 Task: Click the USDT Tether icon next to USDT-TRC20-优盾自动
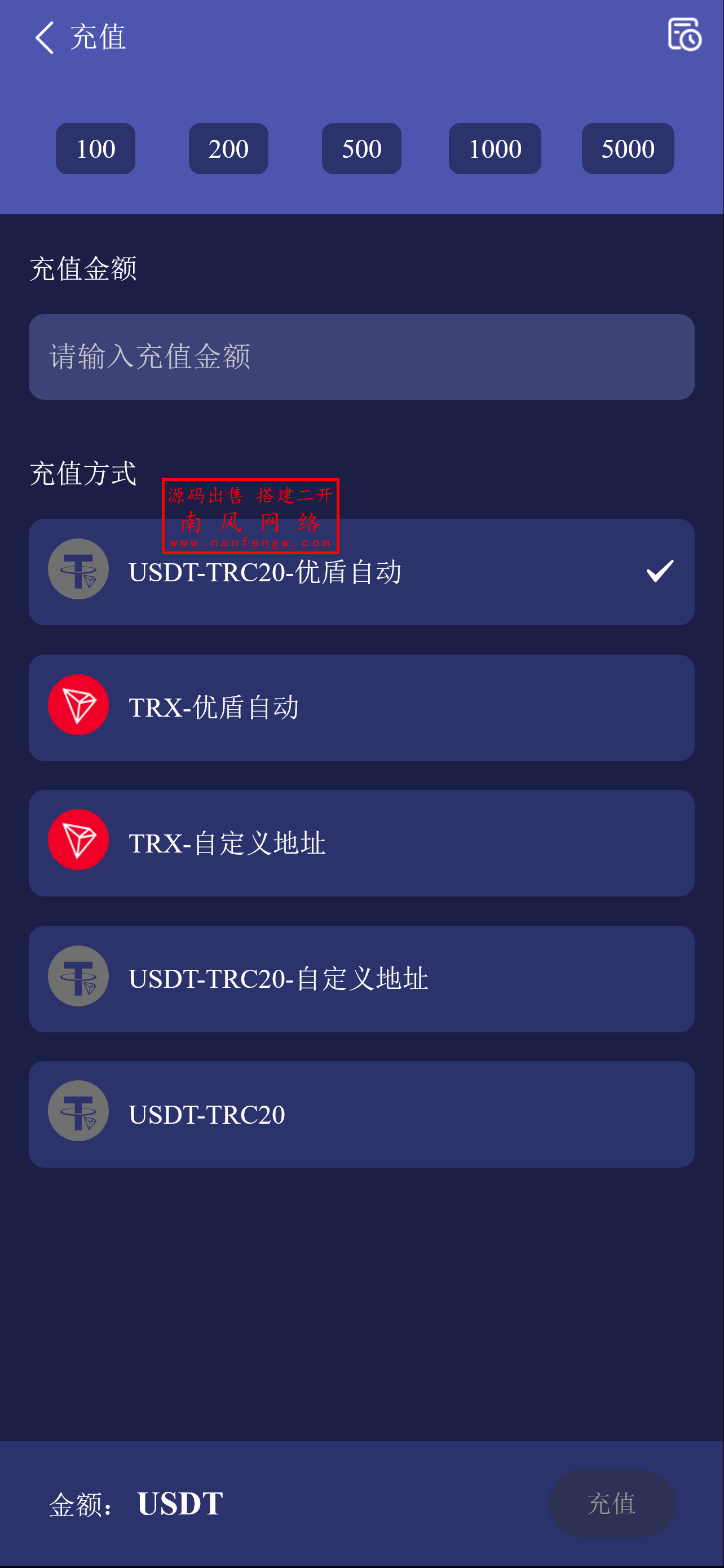pos(78,568)
